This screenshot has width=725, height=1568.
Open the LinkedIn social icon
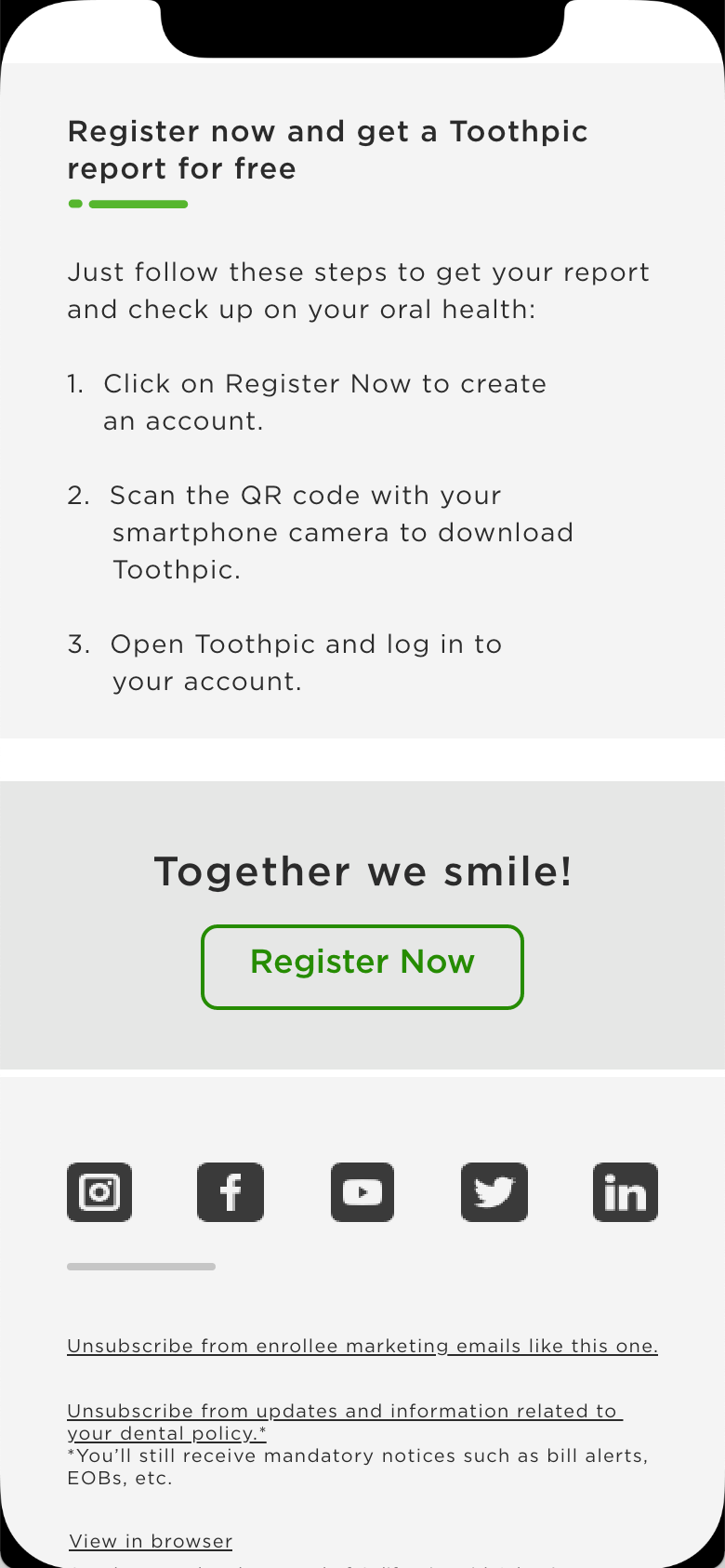(x=626, y=1191)
